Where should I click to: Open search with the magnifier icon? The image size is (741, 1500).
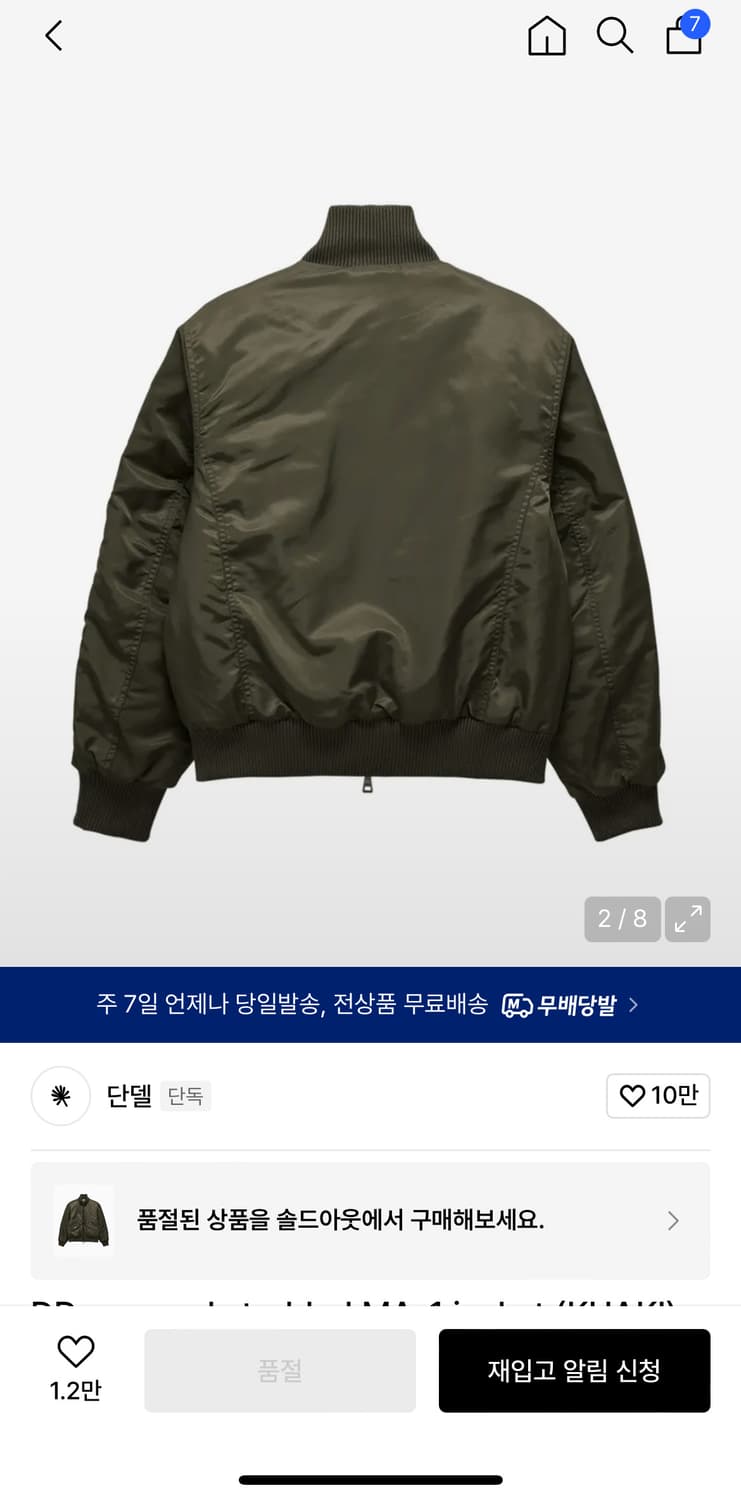pyautogui.click(x=614, y=36)
